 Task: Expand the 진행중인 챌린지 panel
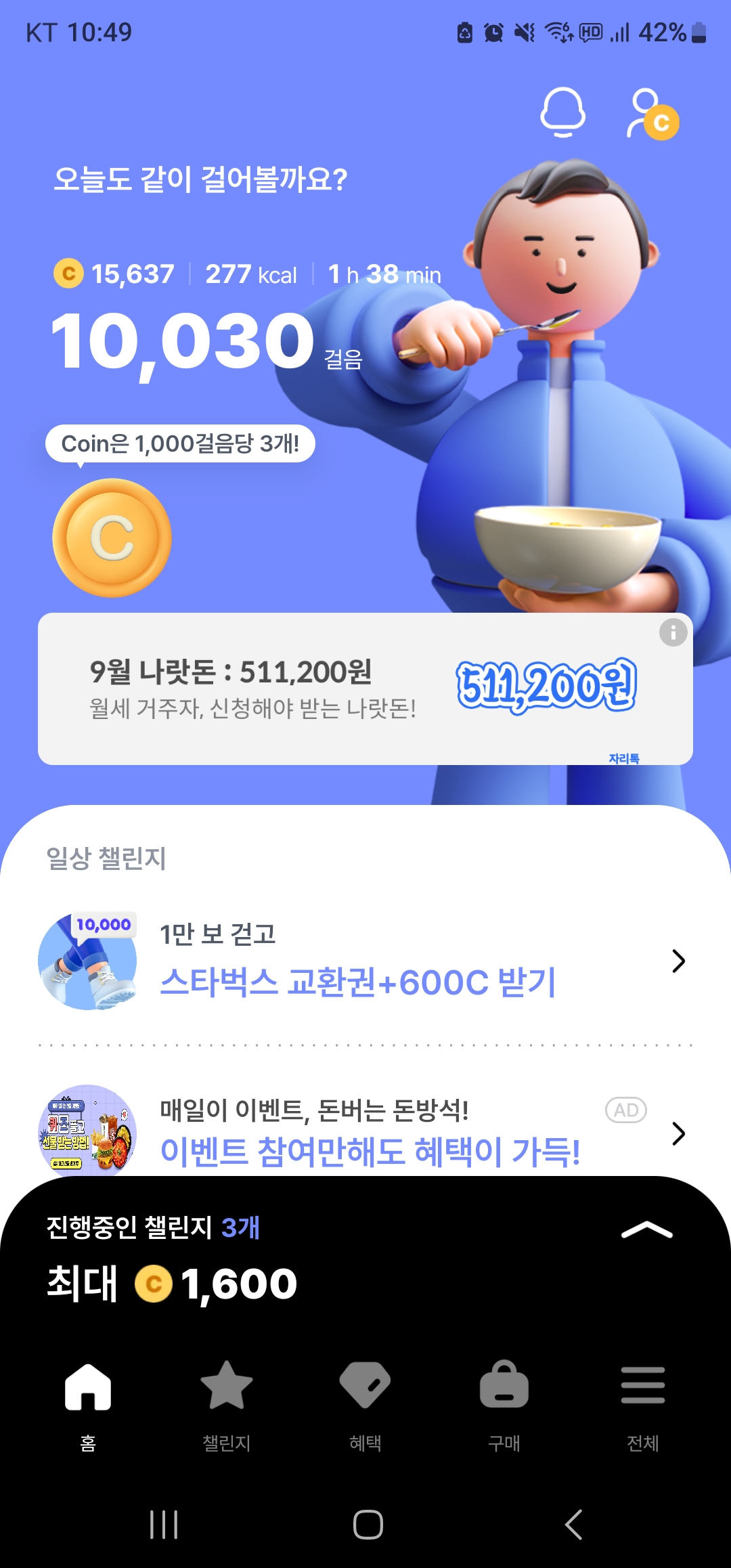point(646,1230)
